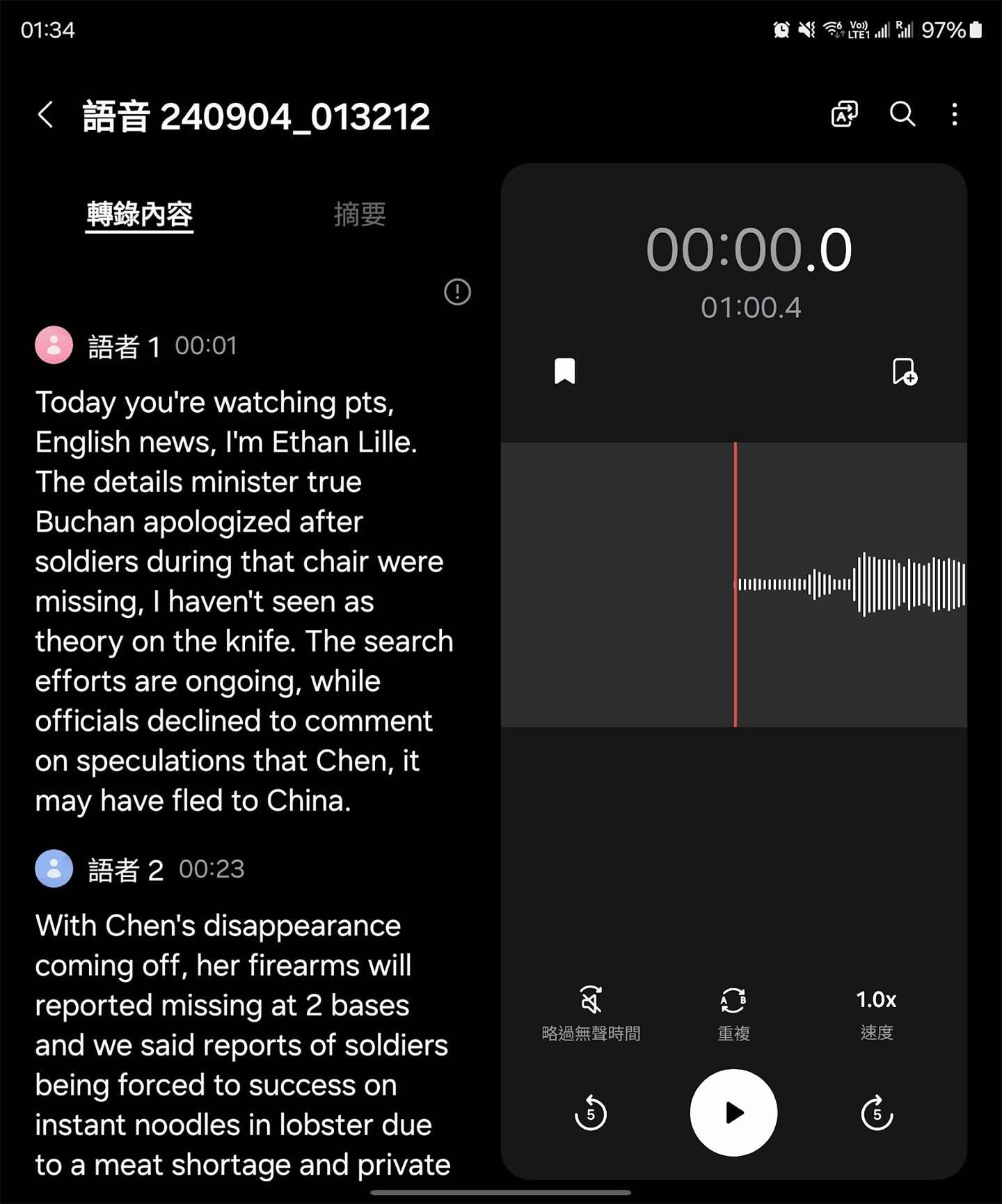Play the recording

pyautogui.click(x=733, y=1113)
